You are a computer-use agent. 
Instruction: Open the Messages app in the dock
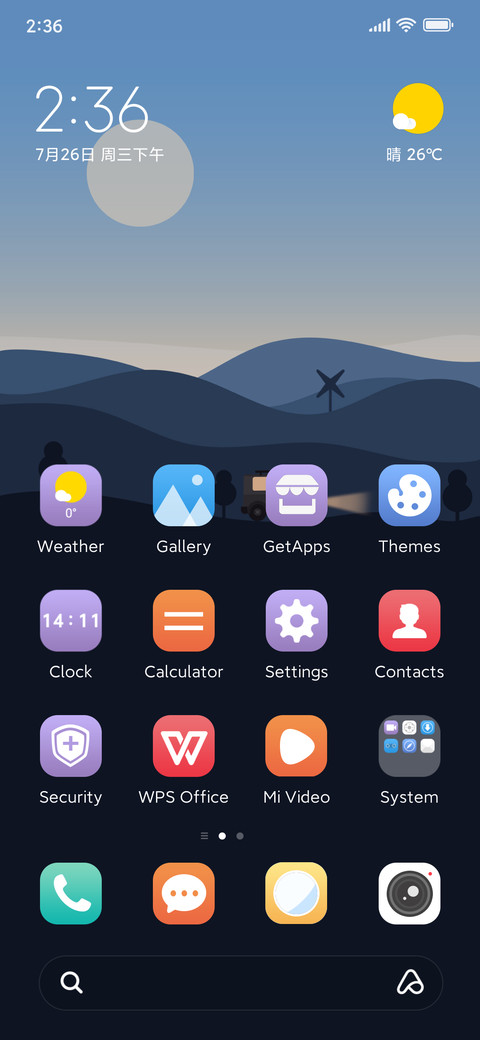184,893
